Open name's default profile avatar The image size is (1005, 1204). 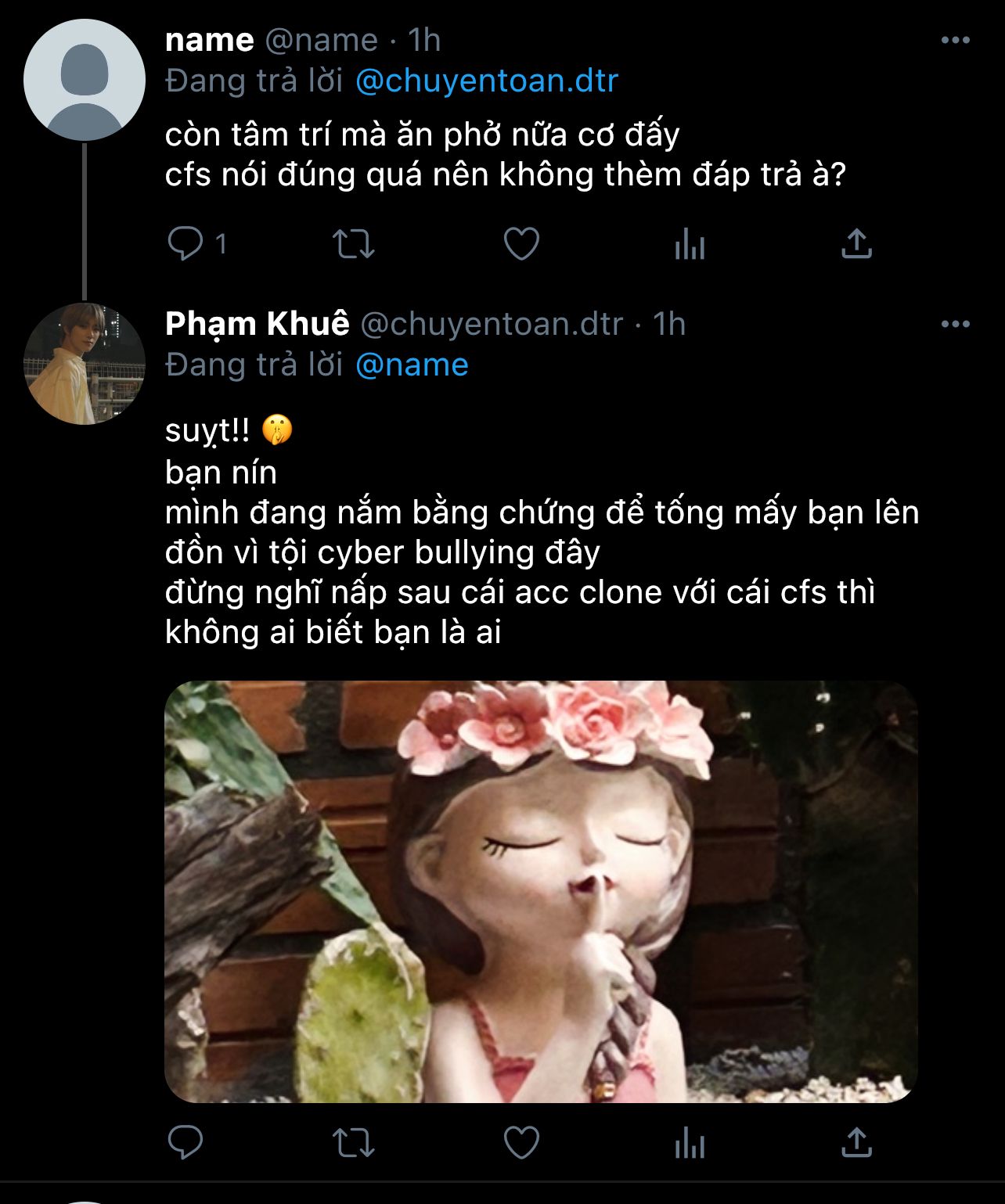(85, 80)
